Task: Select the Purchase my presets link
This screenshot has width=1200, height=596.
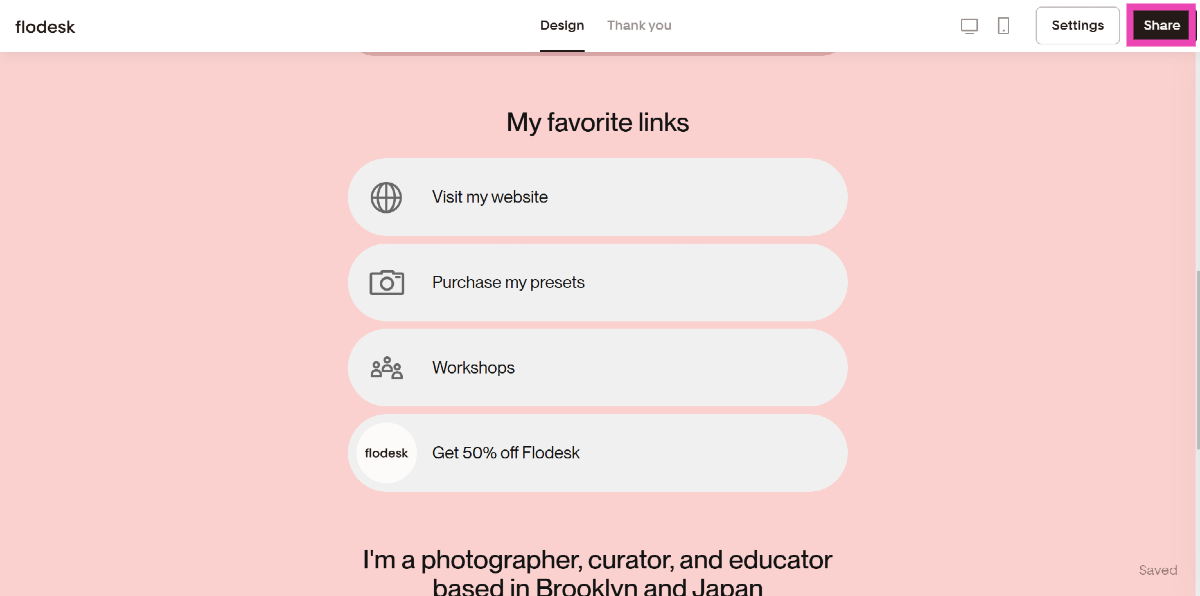Action: click(x=597, y=283)
